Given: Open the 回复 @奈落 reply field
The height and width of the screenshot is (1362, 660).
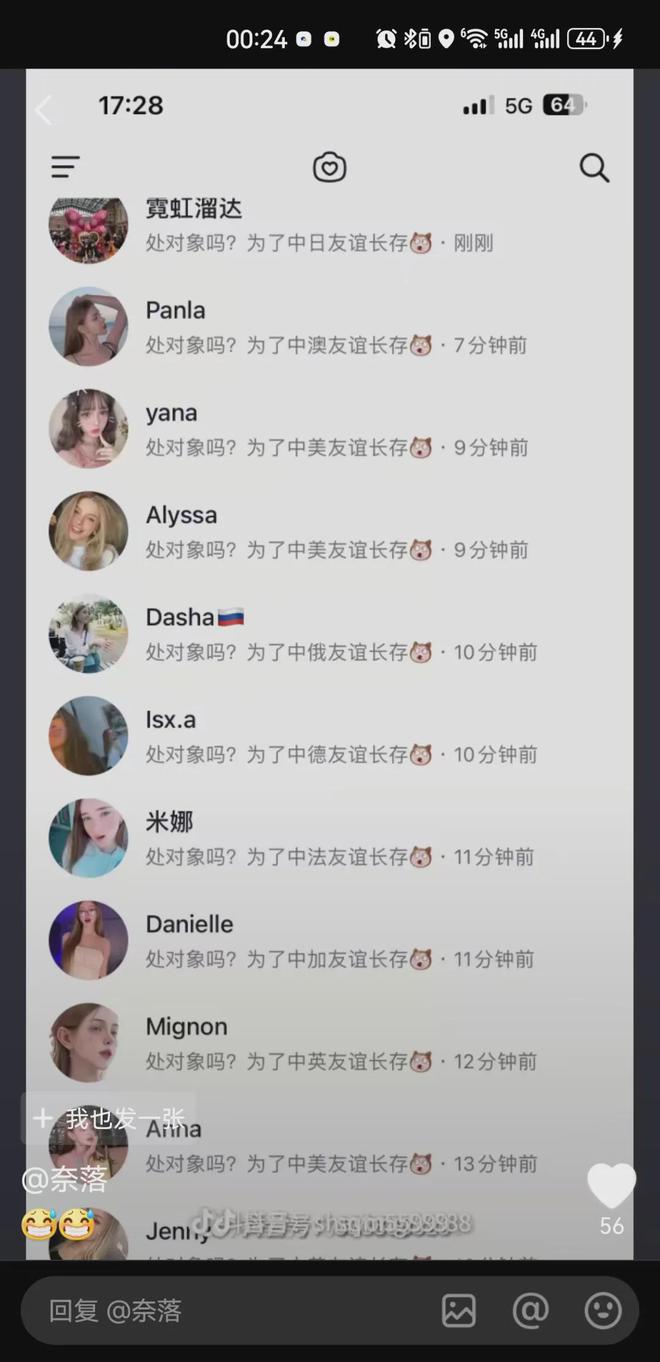Looking at the screenshot, I should point(232,1310).
